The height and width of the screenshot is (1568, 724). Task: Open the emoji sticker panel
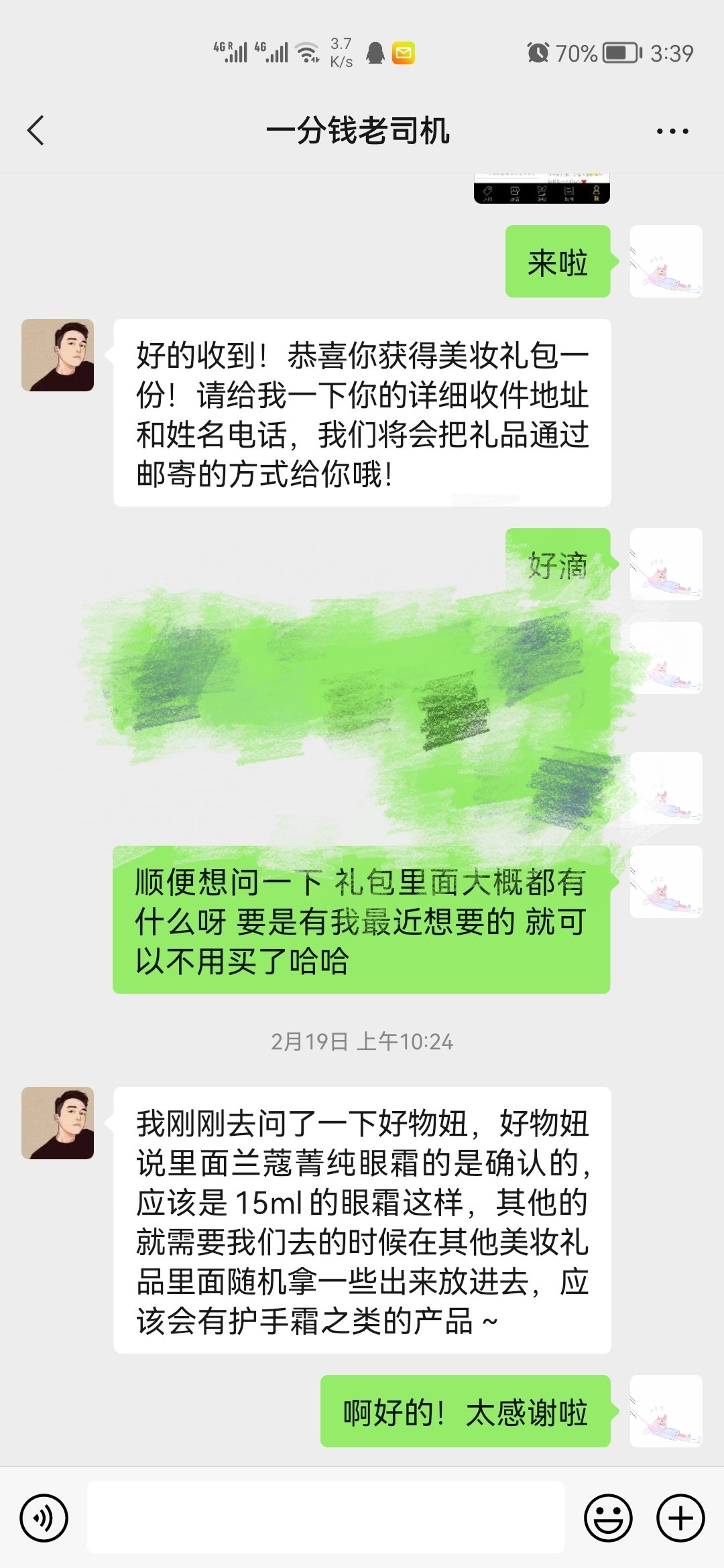click(608, 1518)
